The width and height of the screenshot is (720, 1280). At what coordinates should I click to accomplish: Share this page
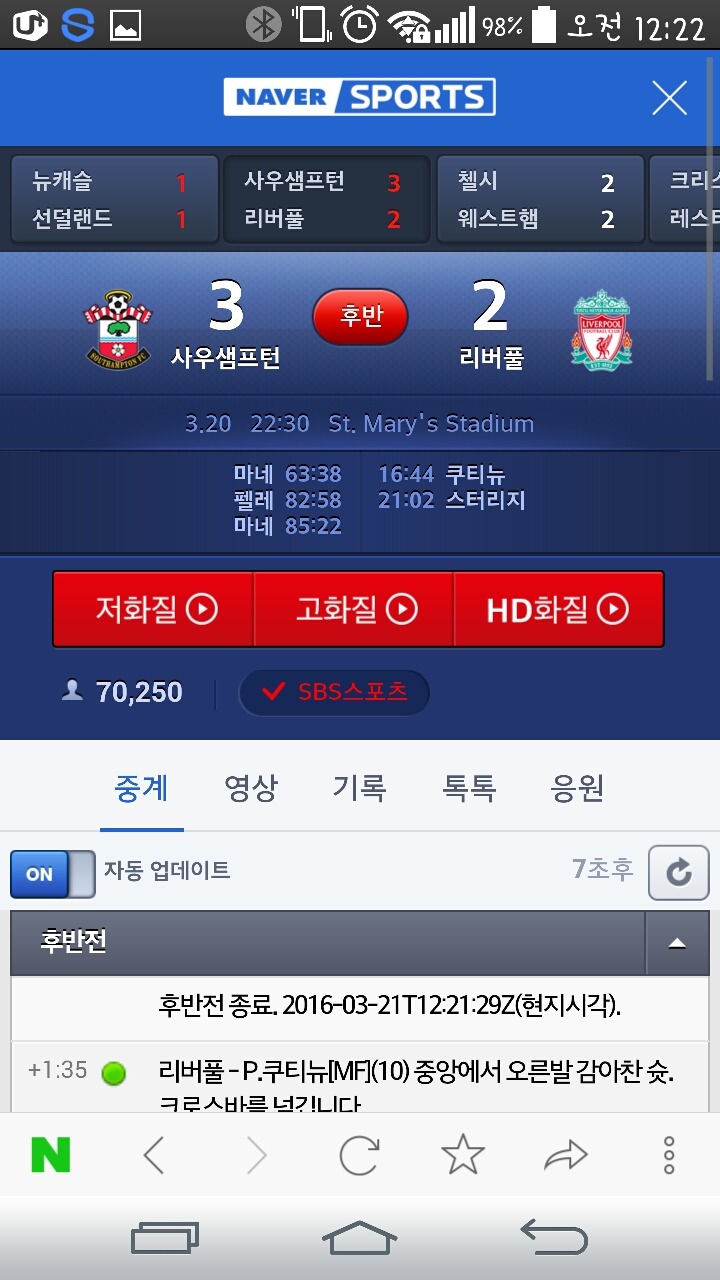pos(566,1156)
